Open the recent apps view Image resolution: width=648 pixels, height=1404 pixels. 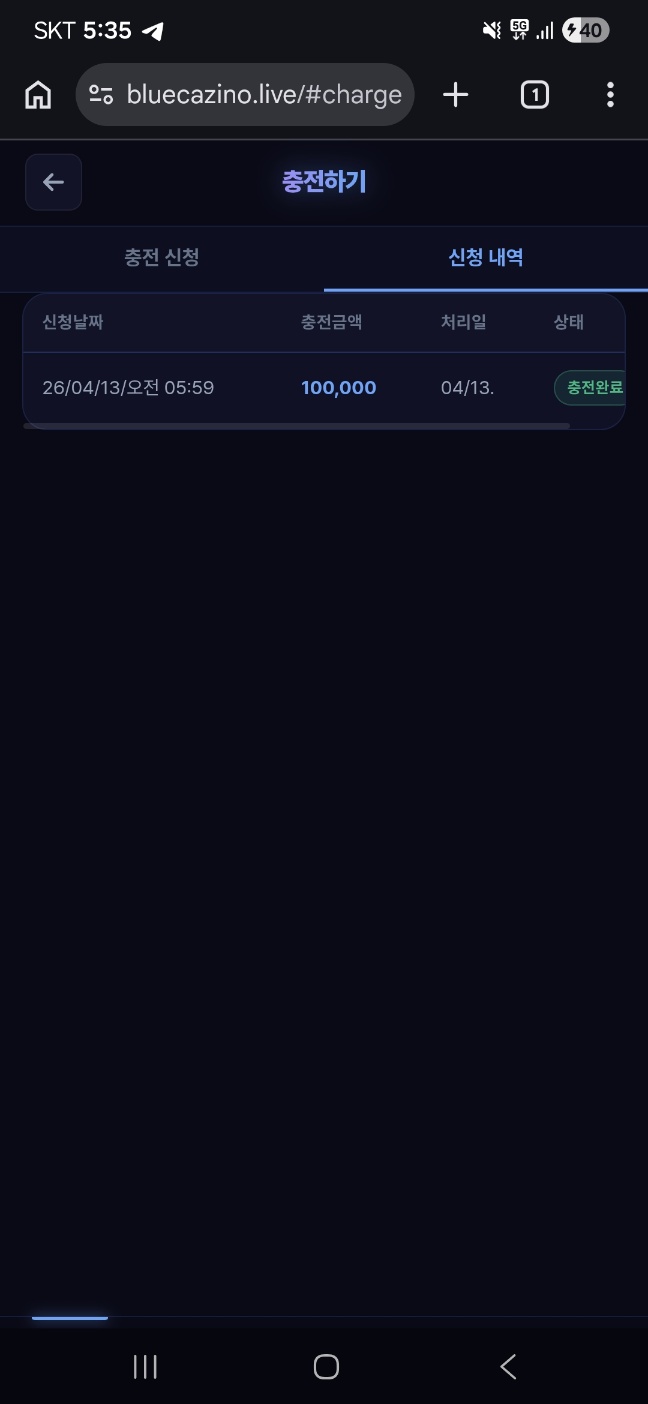(x=145, y=1366)
